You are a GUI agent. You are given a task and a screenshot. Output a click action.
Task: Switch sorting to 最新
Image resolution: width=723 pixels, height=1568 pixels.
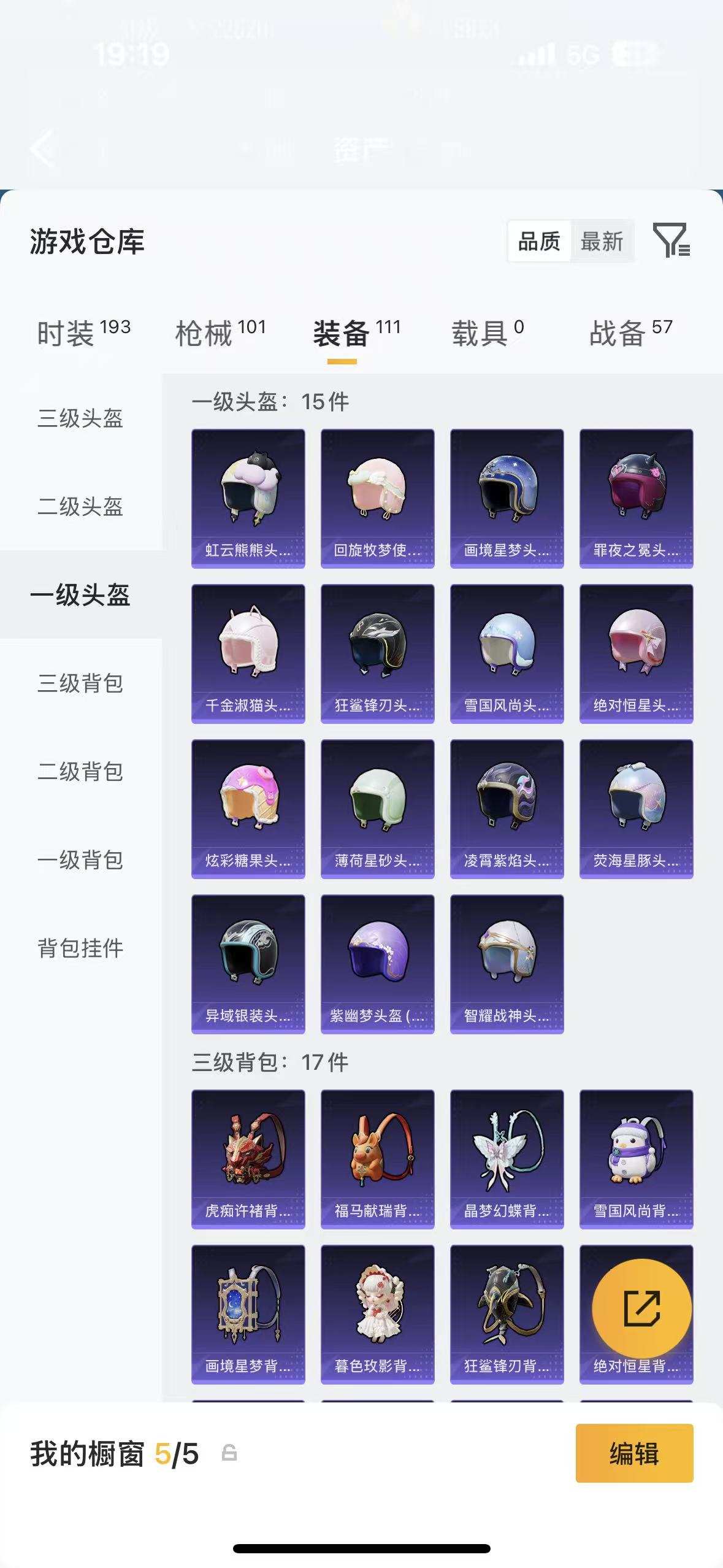tap(602, 242)
